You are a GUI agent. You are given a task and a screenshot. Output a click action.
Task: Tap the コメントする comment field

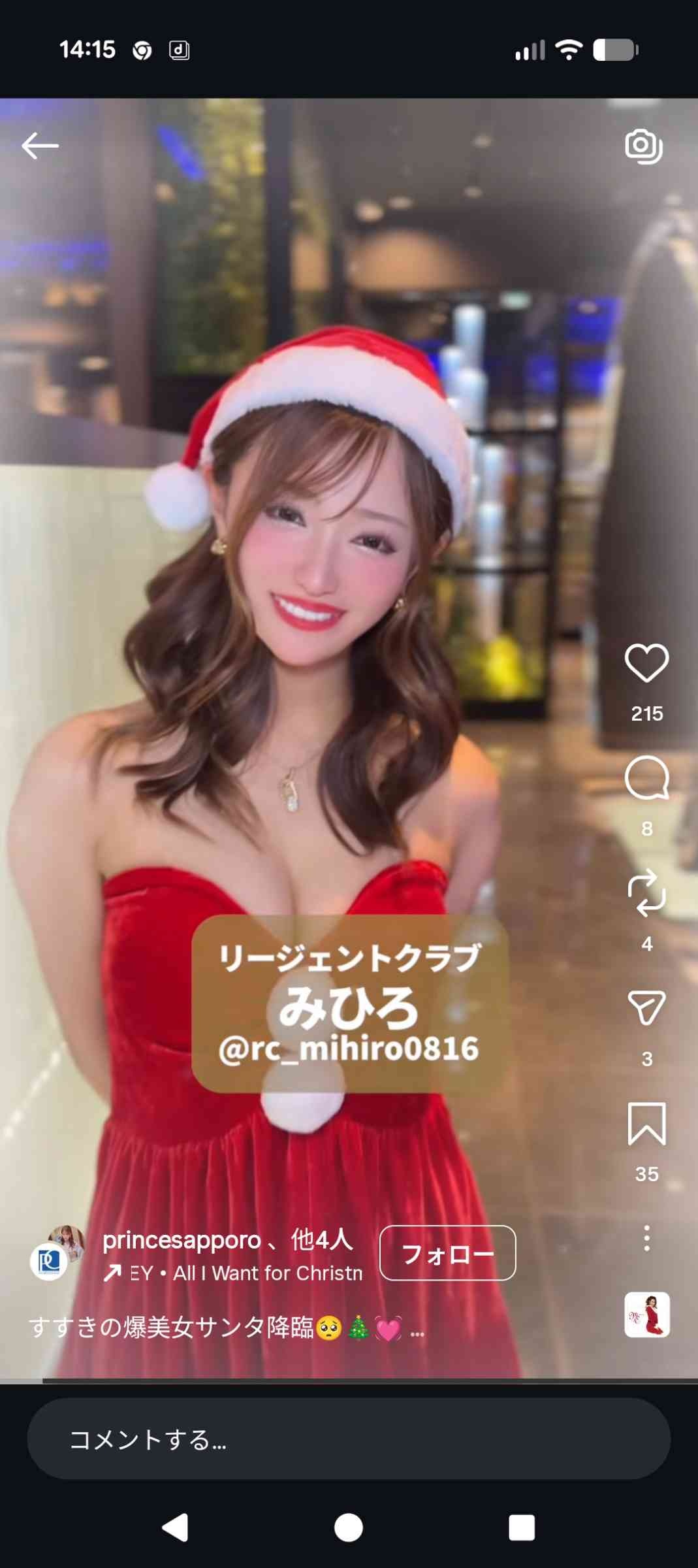click(x=349, y=1439)
